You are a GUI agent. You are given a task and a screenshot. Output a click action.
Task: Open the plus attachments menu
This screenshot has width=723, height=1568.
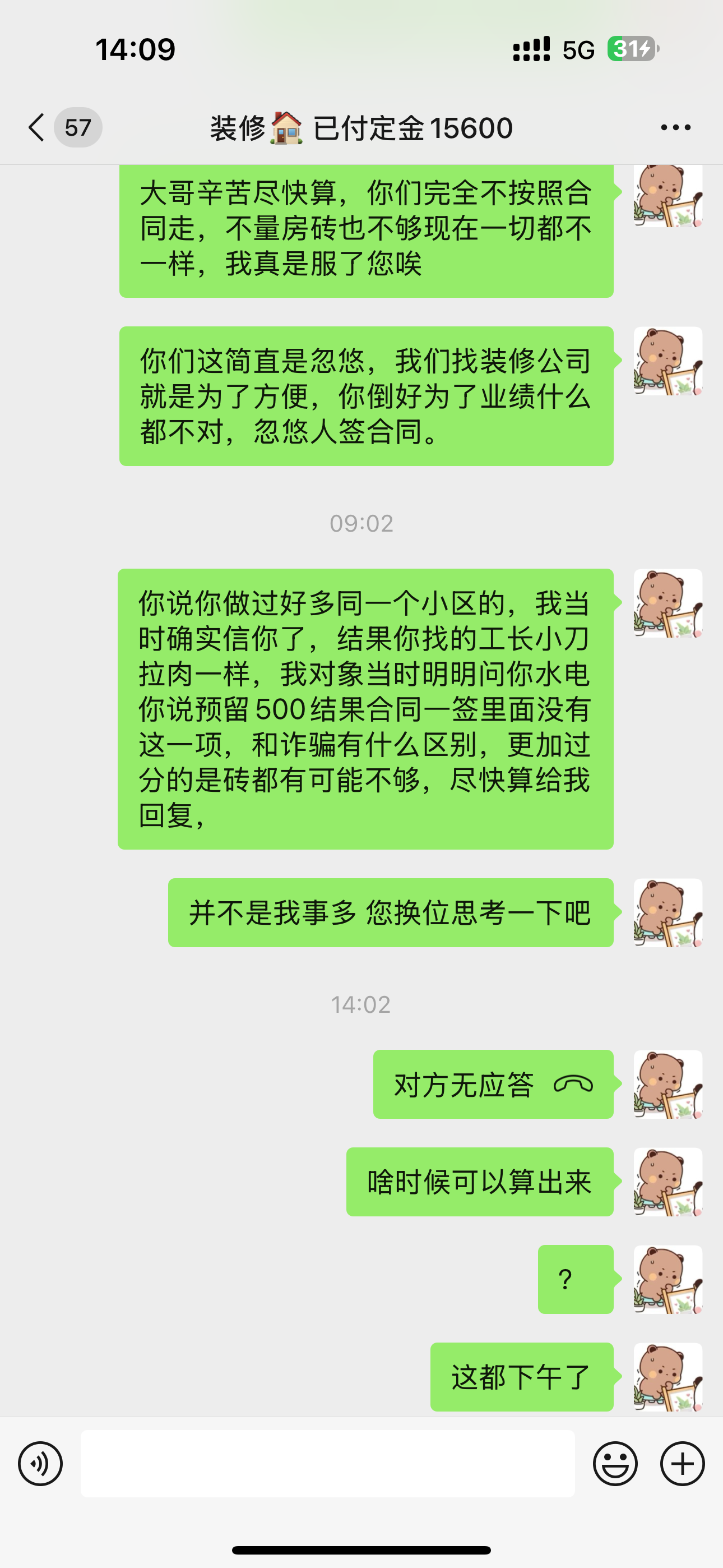[x=682, y=1463]
